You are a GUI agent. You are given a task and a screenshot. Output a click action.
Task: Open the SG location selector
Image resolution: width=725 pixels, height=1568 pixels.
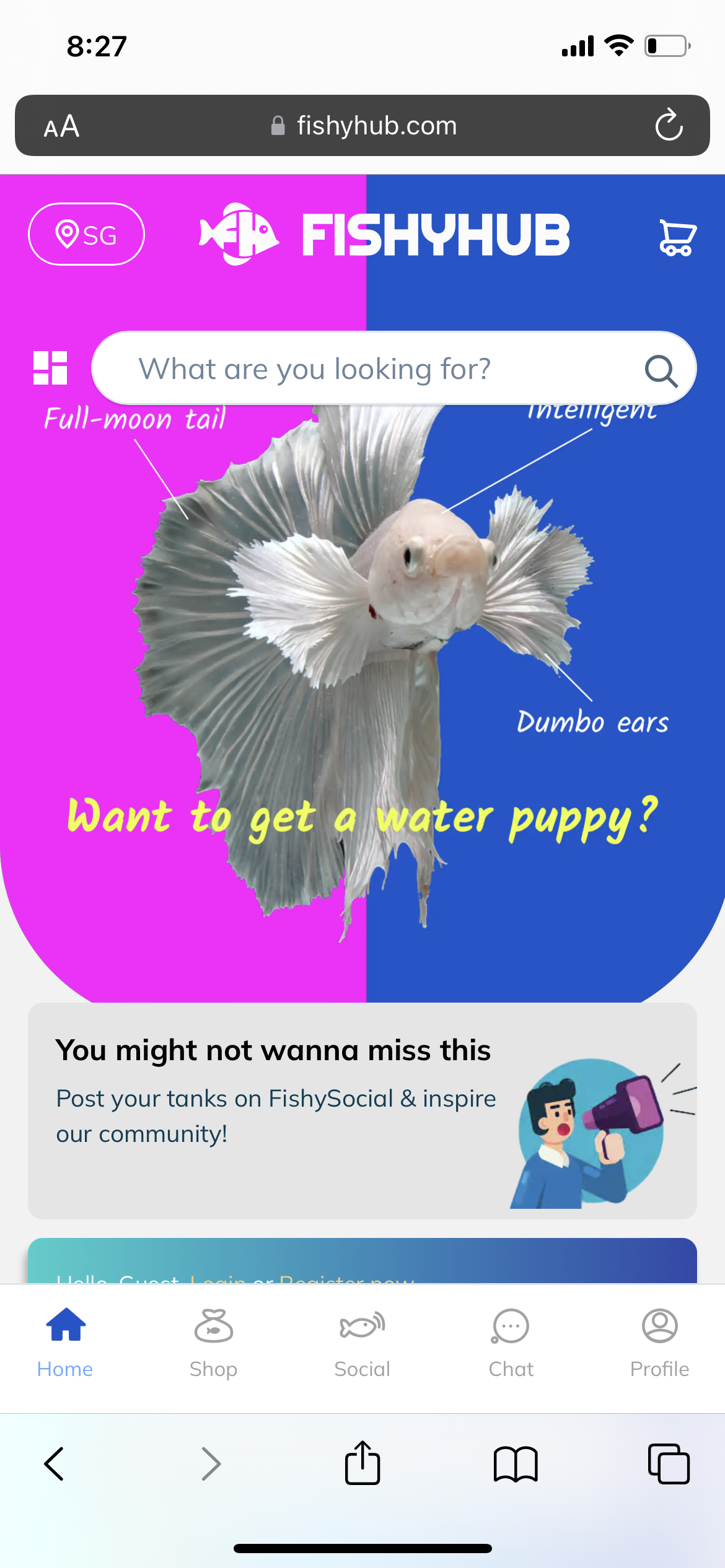coord(86,235)
